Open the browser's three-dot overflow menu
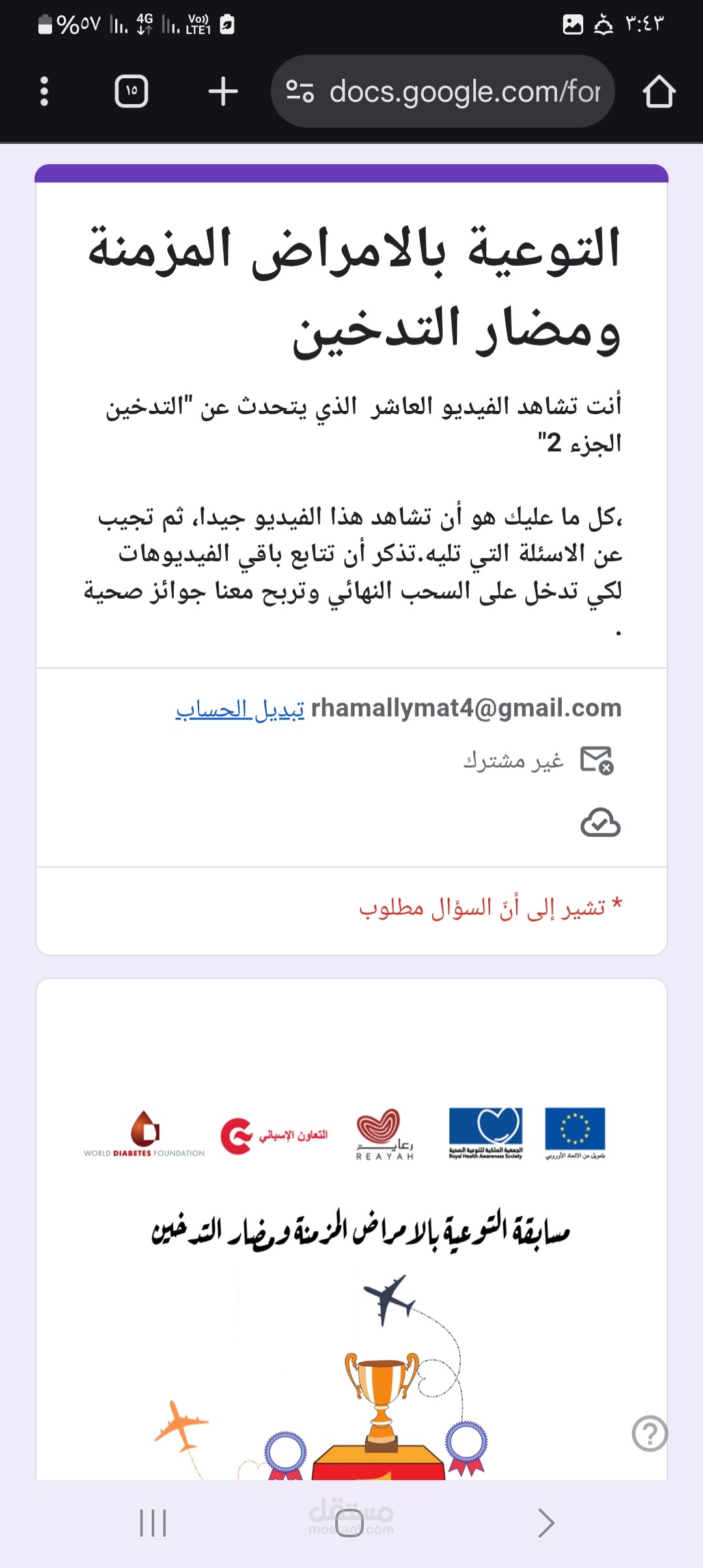Screen dimensions: 703x1568 tap(44, 91)
